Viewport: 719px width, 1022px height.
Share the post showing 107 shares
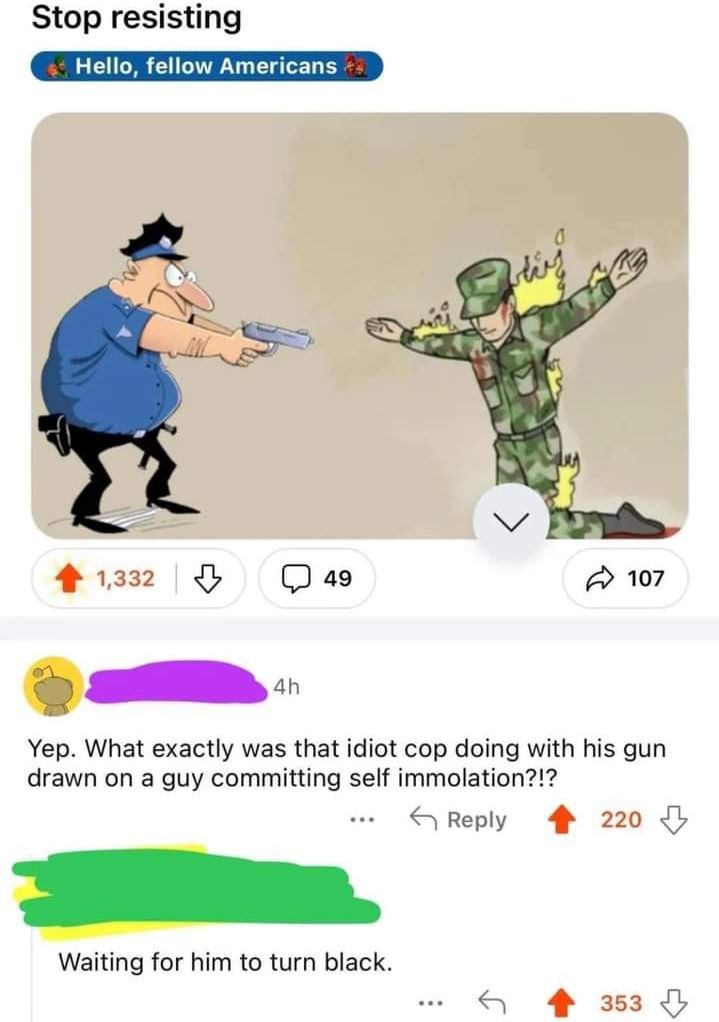[628, 578]
